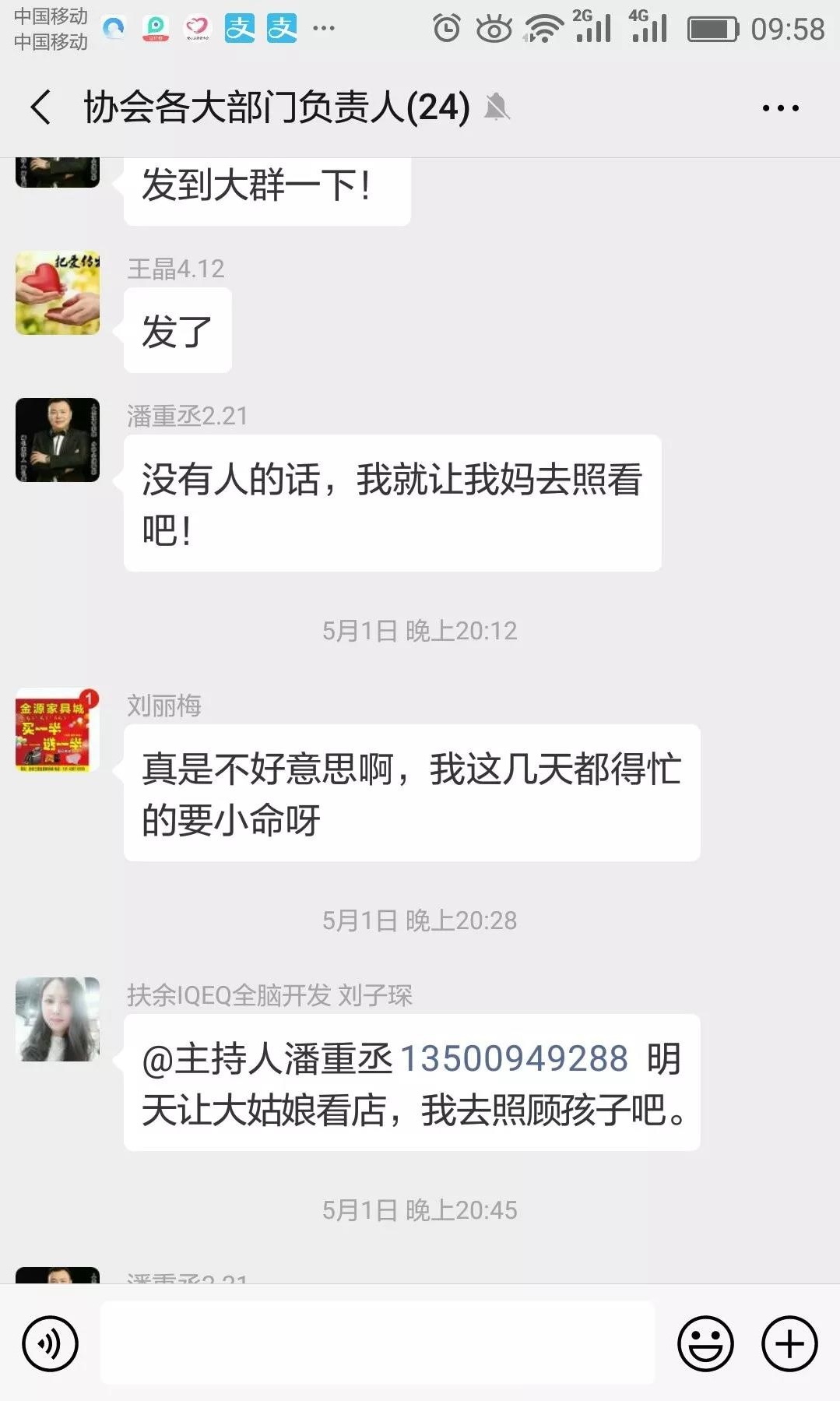Open 刘丽梅's profile avatar
The image size is (840, 1401).
pyautogui.click(x=58, y=730)
